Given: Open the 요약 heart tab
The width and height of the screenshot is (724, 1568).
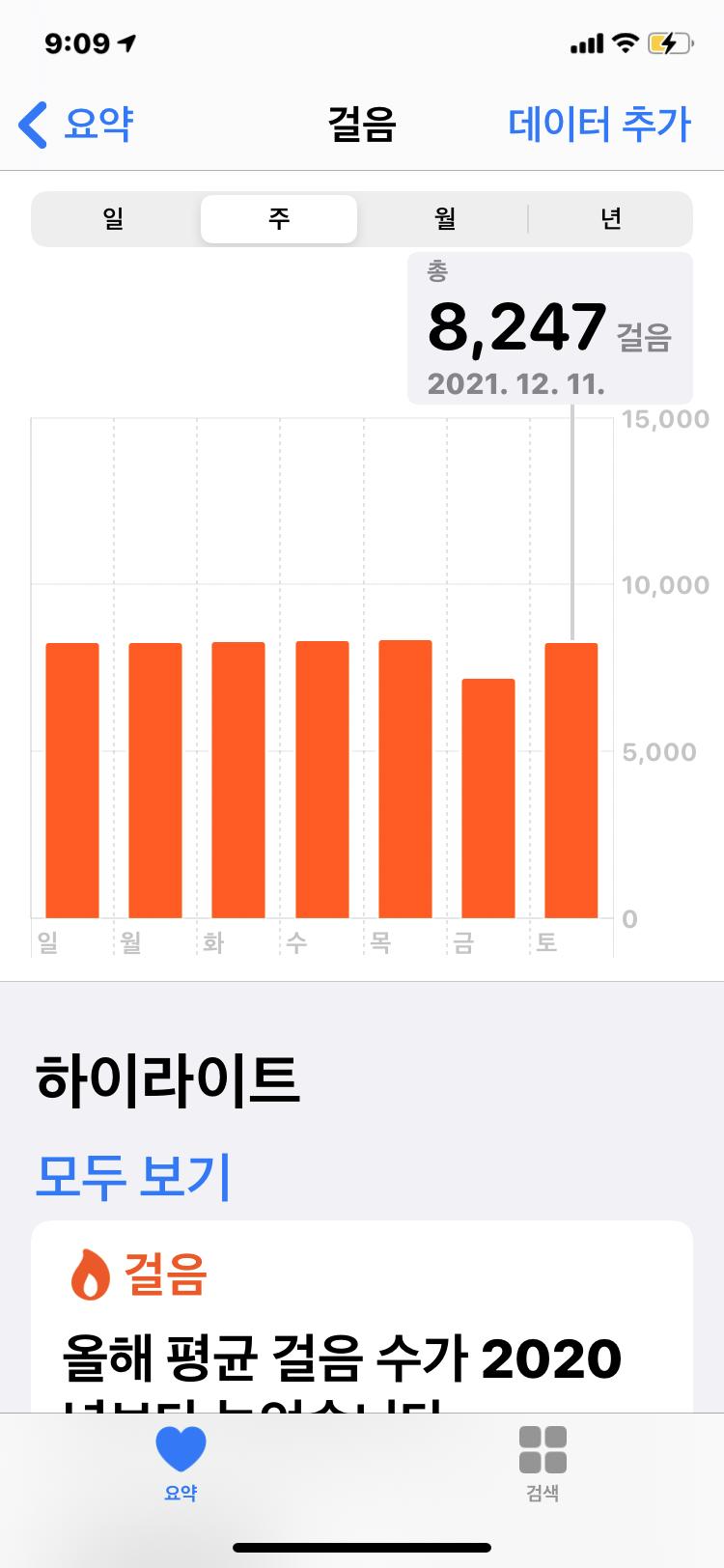Looking at the screenshot, I should click(181, 1463).
